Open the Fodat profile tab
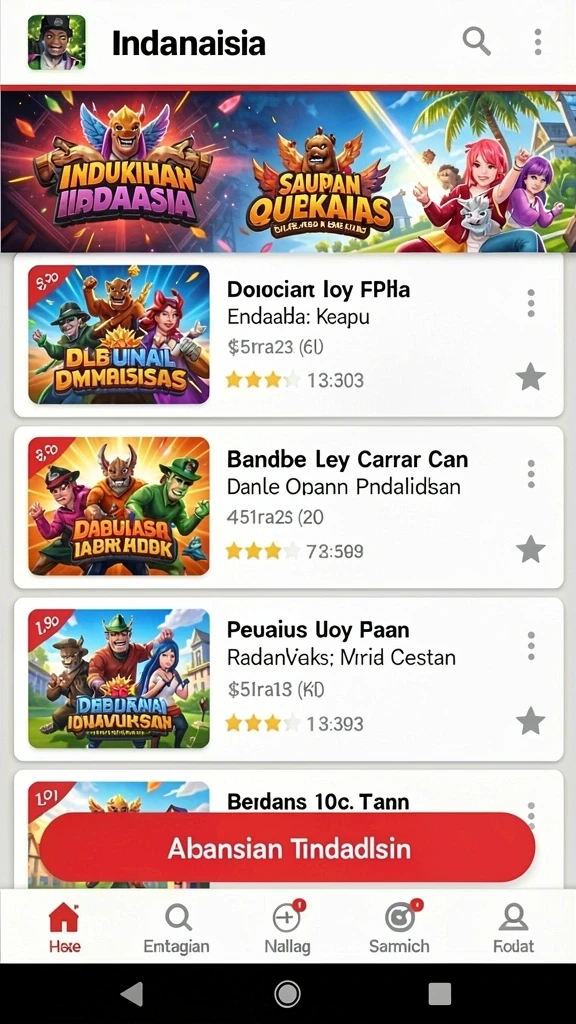This screenshot has height=1024, width=576. (x=513, y=927)
